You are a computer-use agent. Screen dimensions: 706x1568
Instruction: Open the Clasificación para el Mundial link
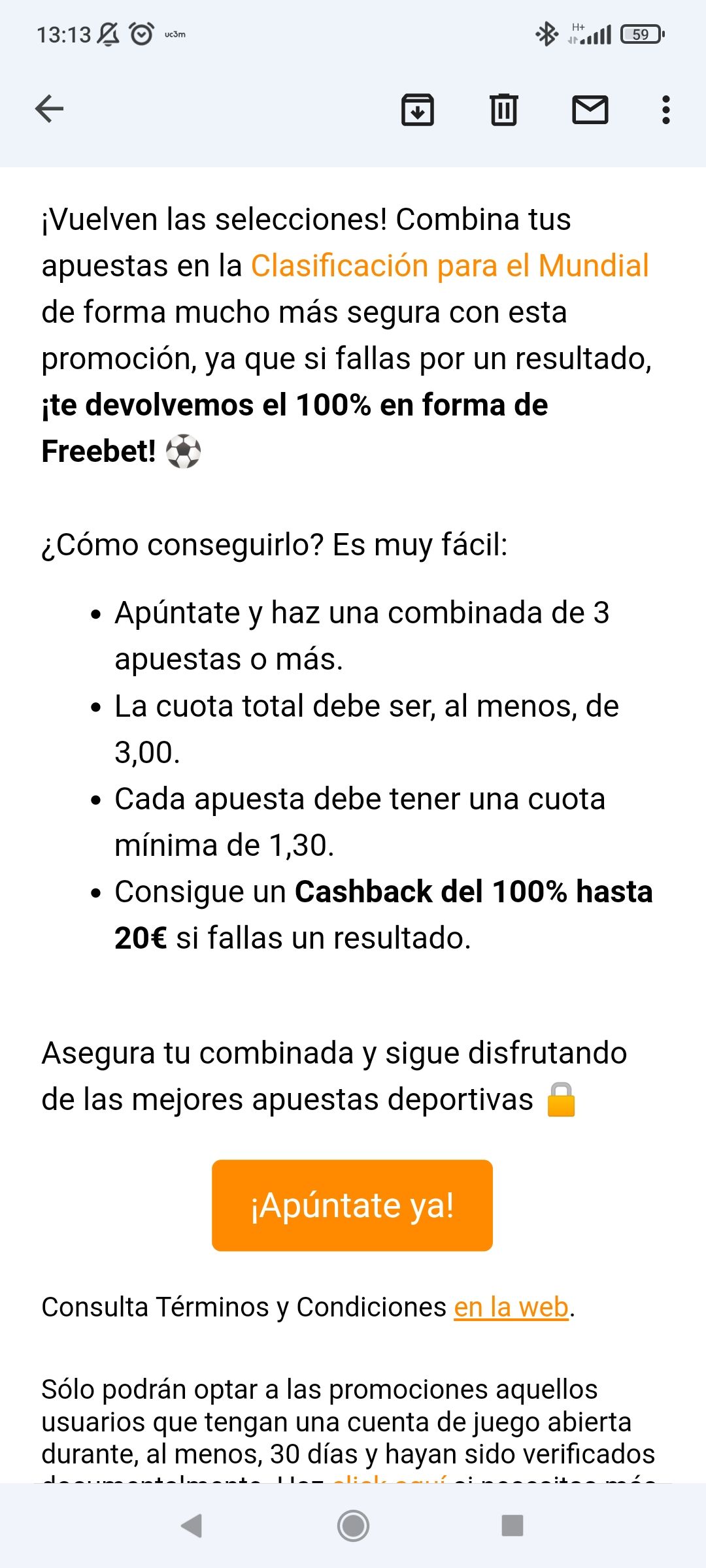[x=450, y=266]
